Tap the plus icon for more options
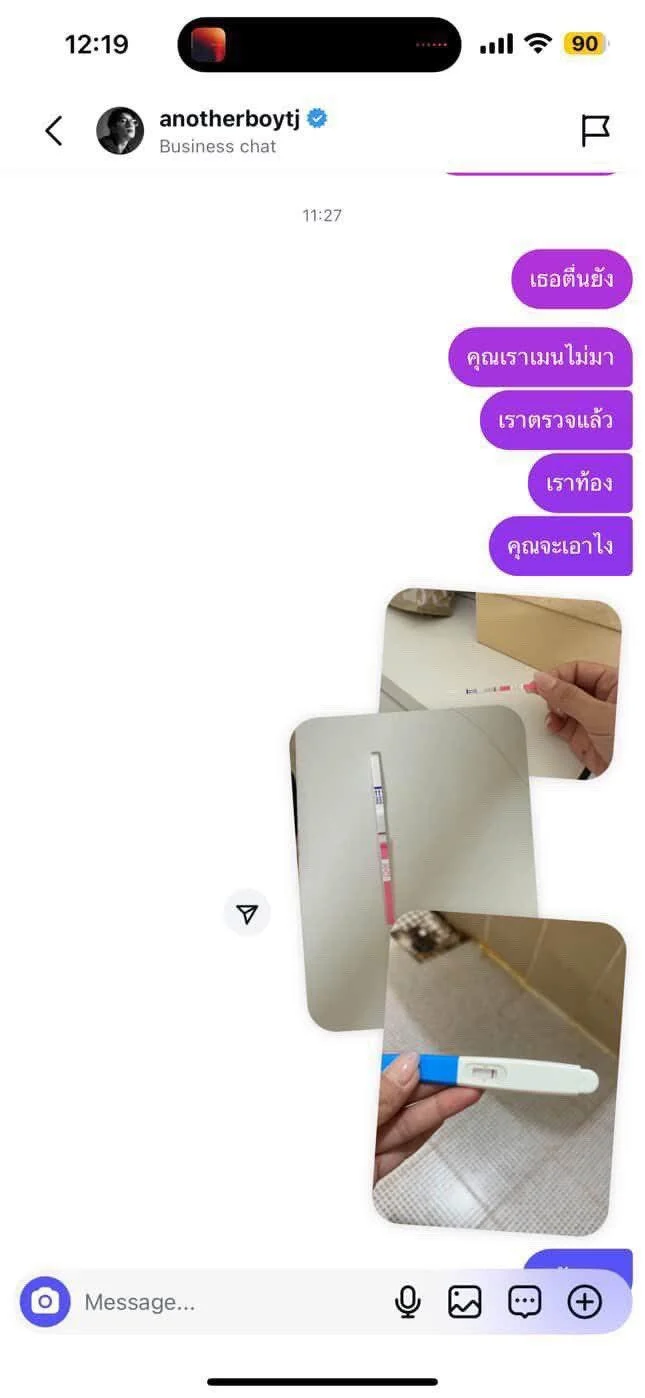645x1398 pixels. click(585, 1301)
